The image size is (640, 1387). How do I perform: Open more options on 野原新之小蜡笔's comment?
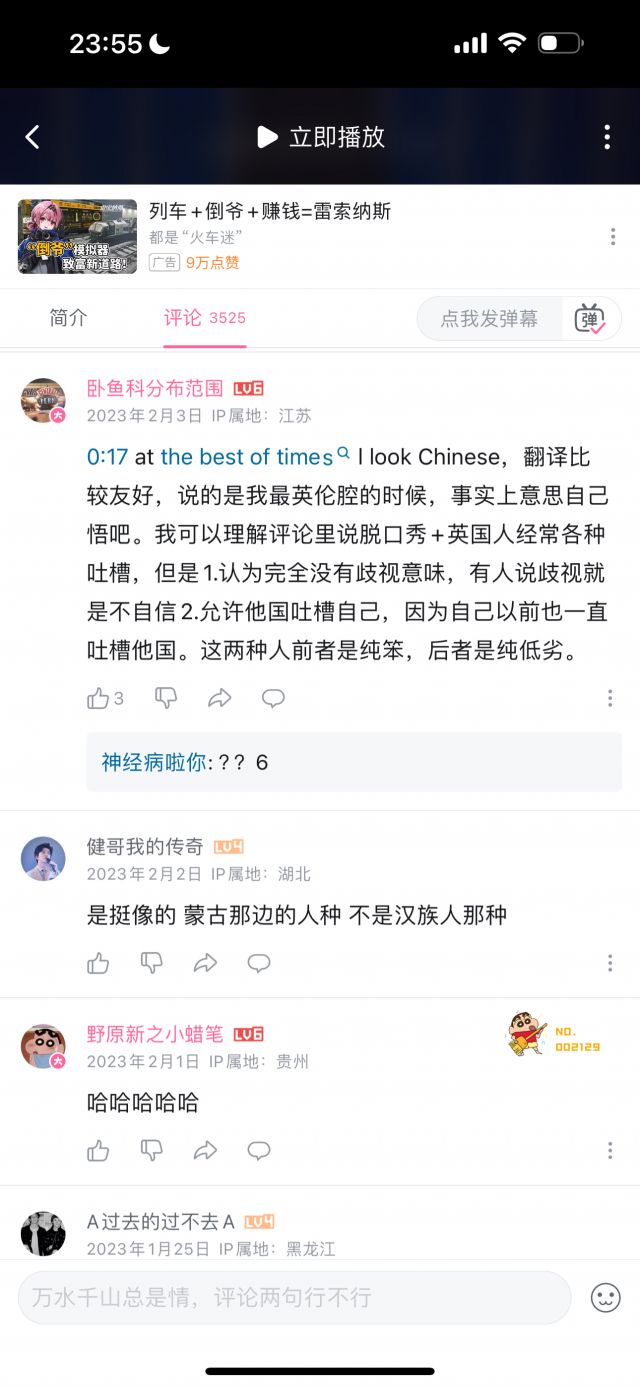click(x=609, y=1150)
